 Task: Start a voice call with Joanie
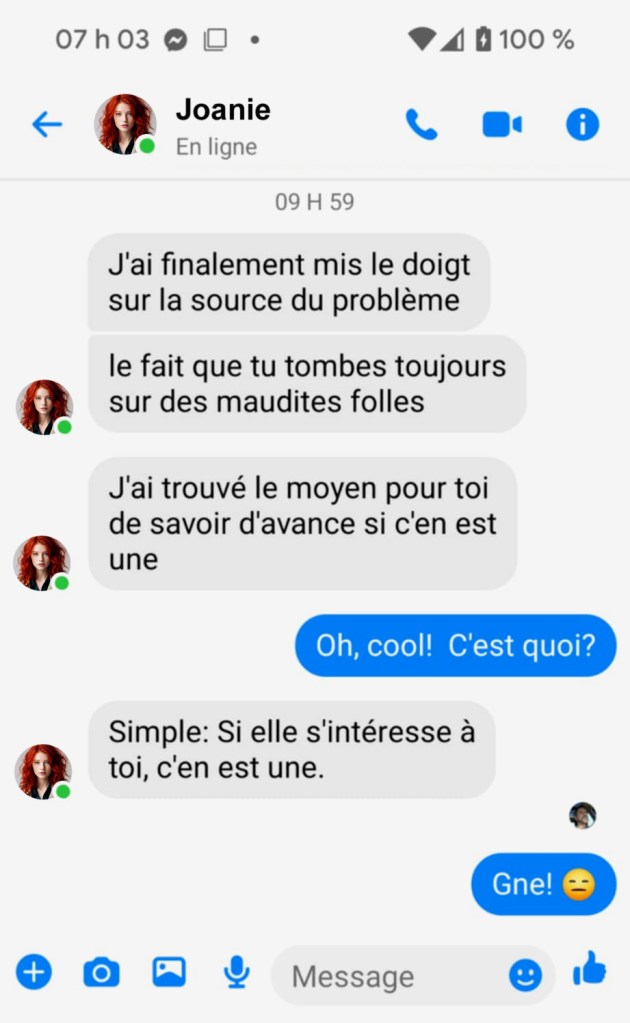coord(421,125)
